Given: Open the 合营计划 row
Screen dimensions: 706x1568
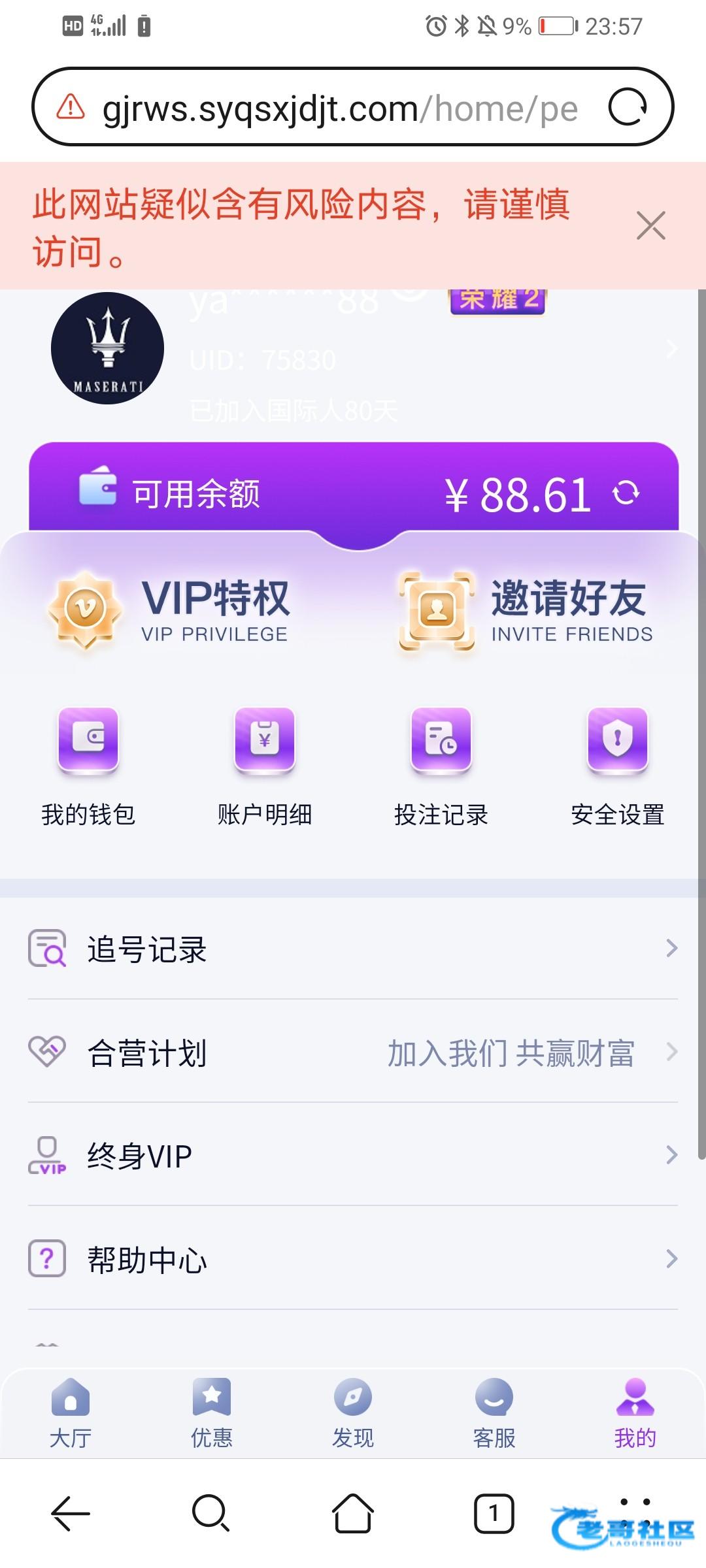Looking at the screenshot, I should 353,1052.
